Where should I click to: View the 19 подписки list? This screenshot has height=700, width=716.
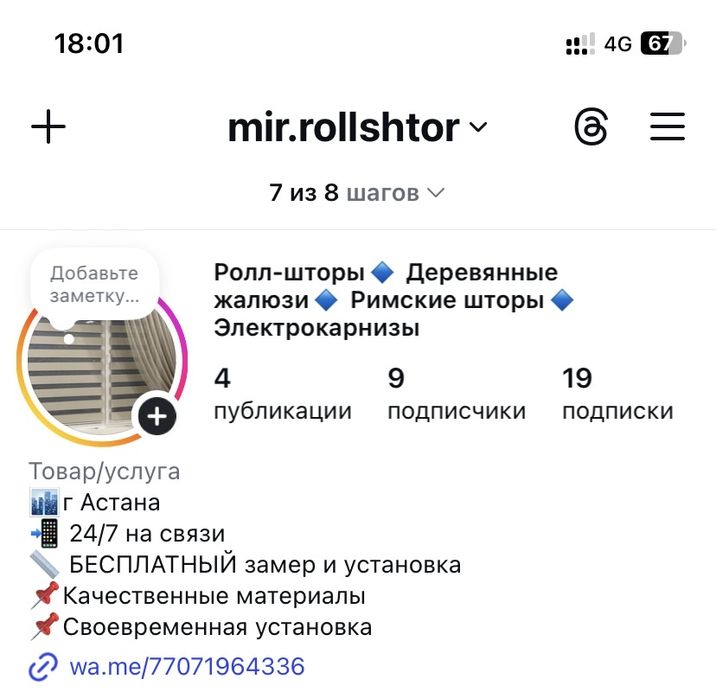617,394
